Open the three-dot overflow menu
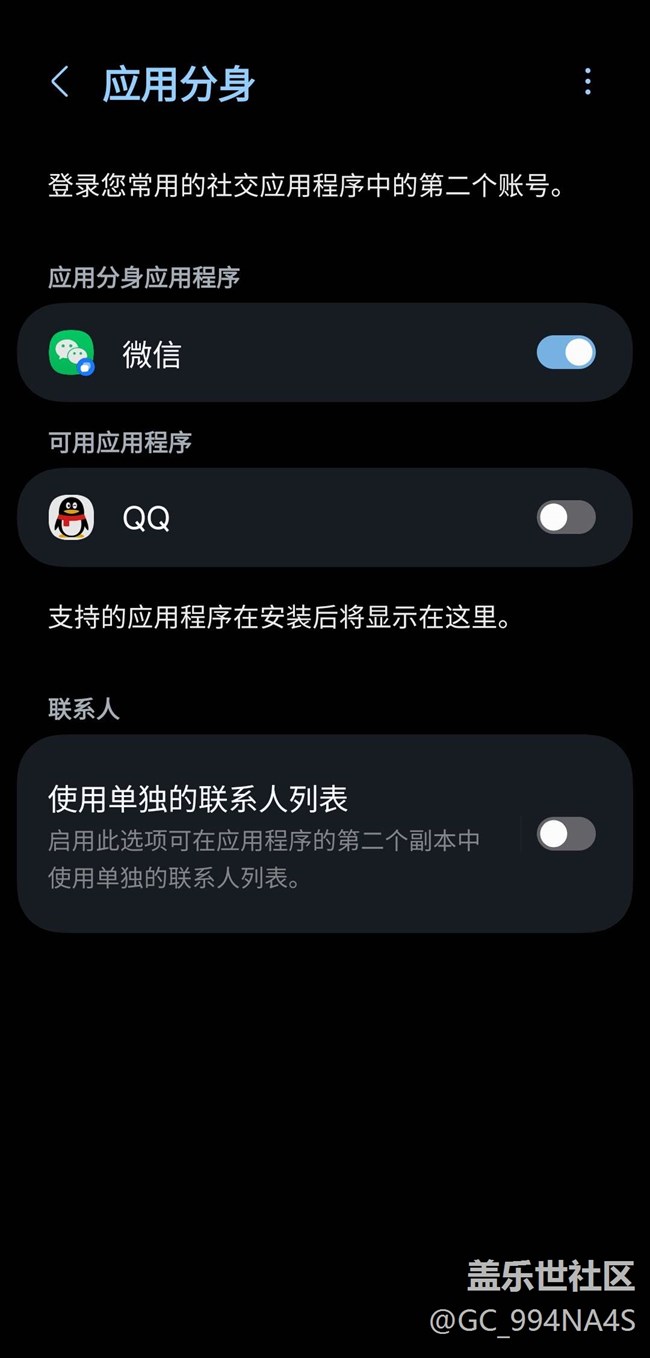 (587, 82)
